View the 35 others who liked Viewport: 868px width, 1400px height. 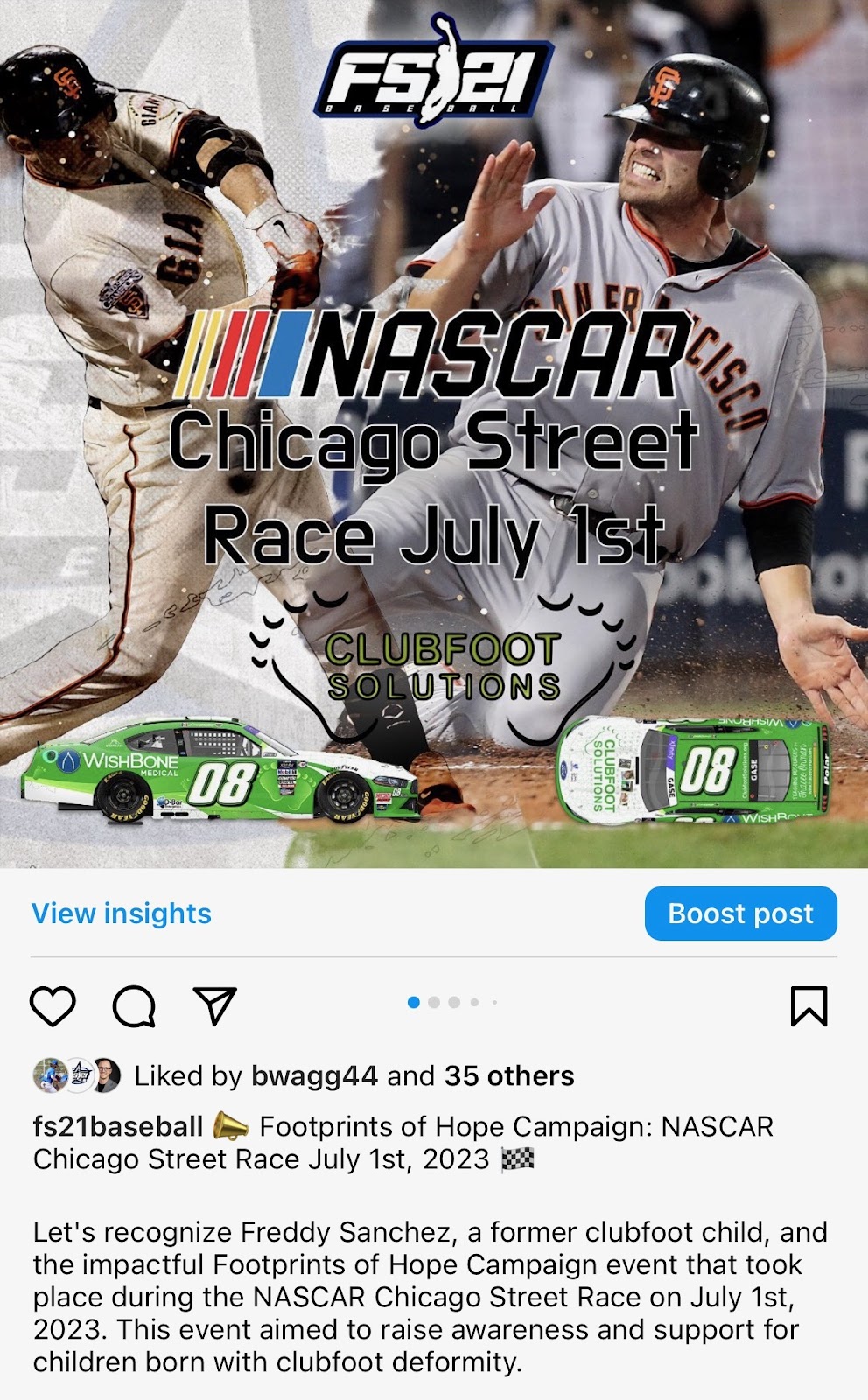(509, 1075)
